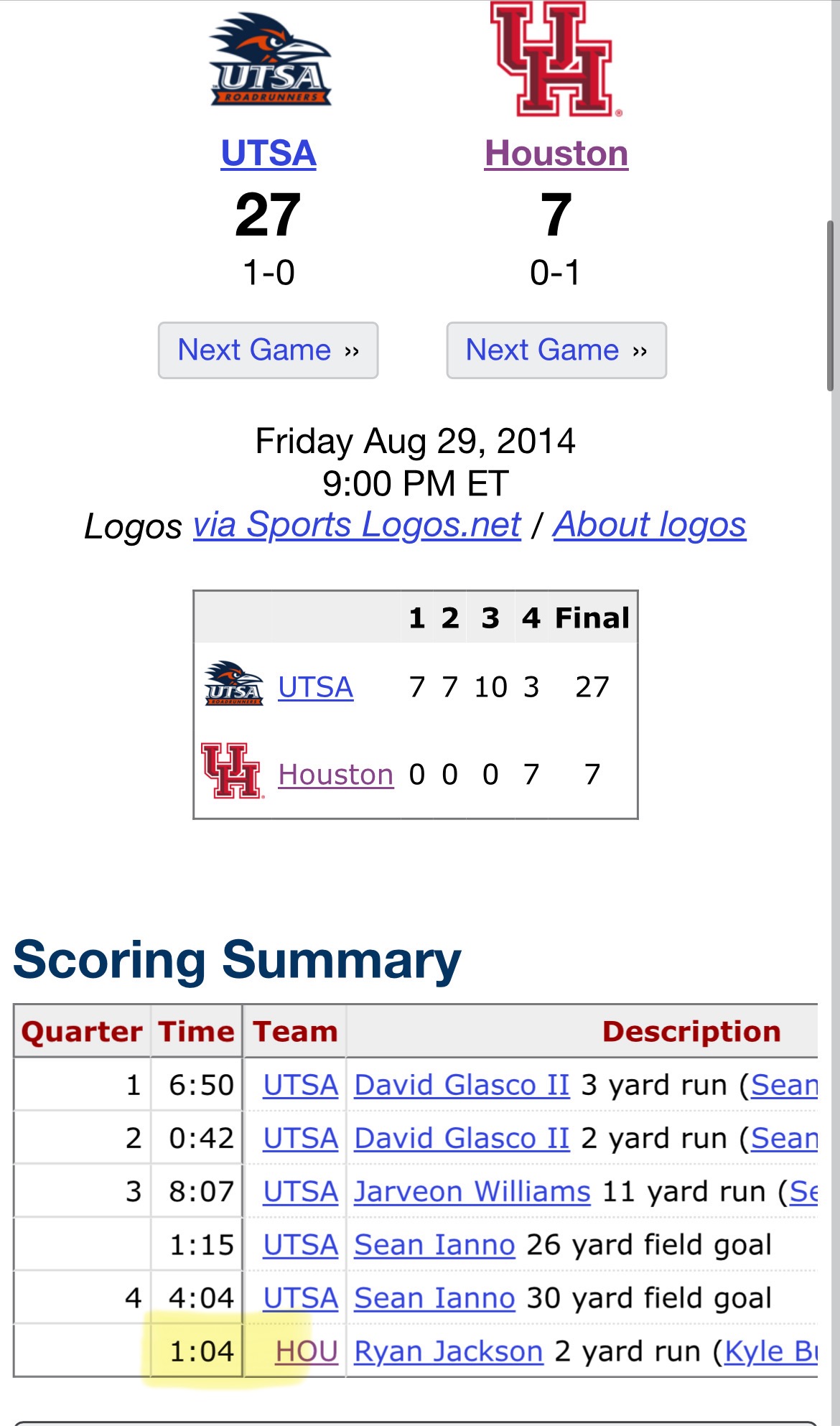Image resolution: width=840 pixels, height=1426 pixels.
Task: Open UTSA link in the line score table
Action: (x=316, y=687)
